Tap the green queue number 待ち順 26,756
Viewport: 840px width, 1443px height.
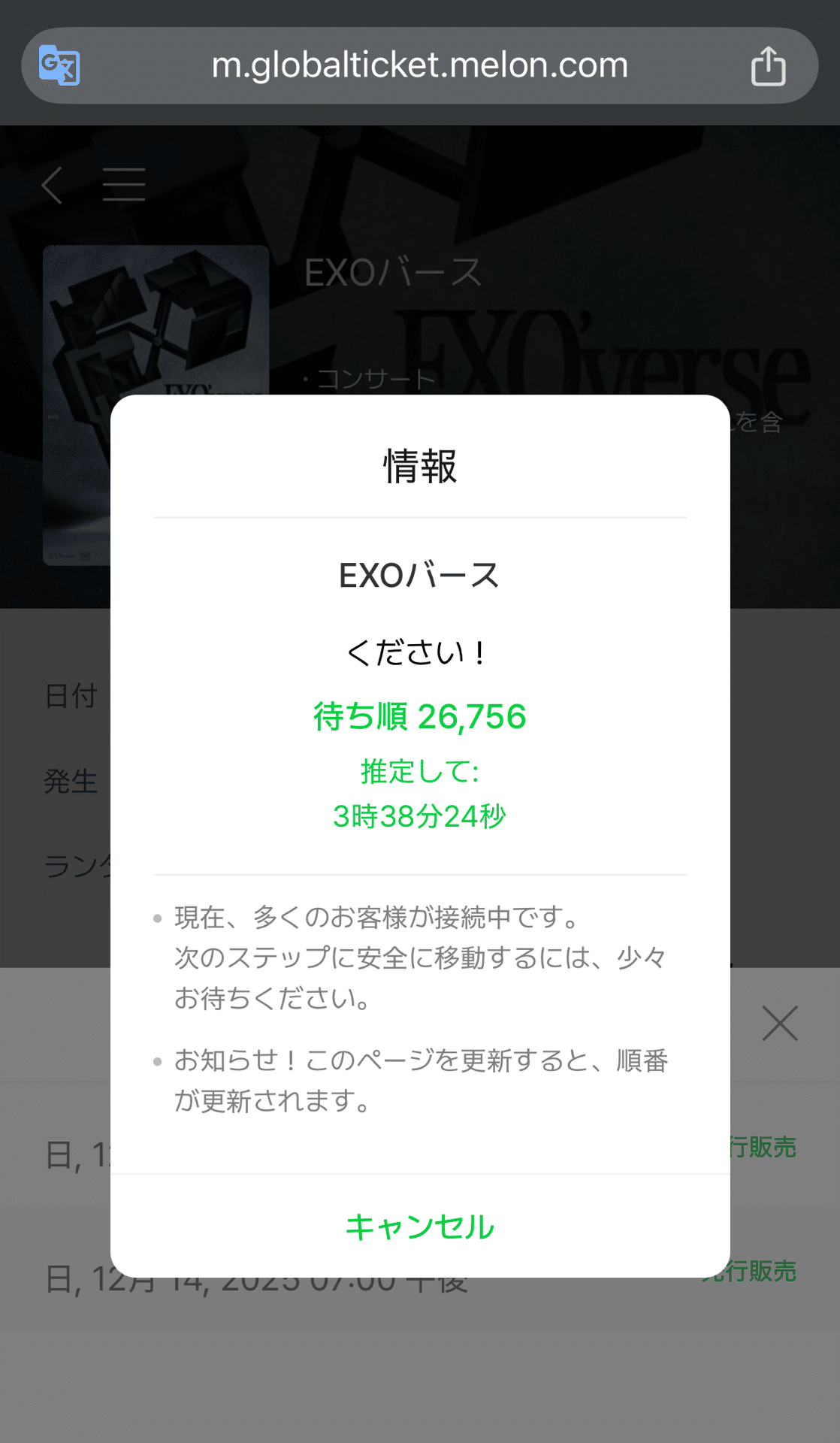[419, 717]
